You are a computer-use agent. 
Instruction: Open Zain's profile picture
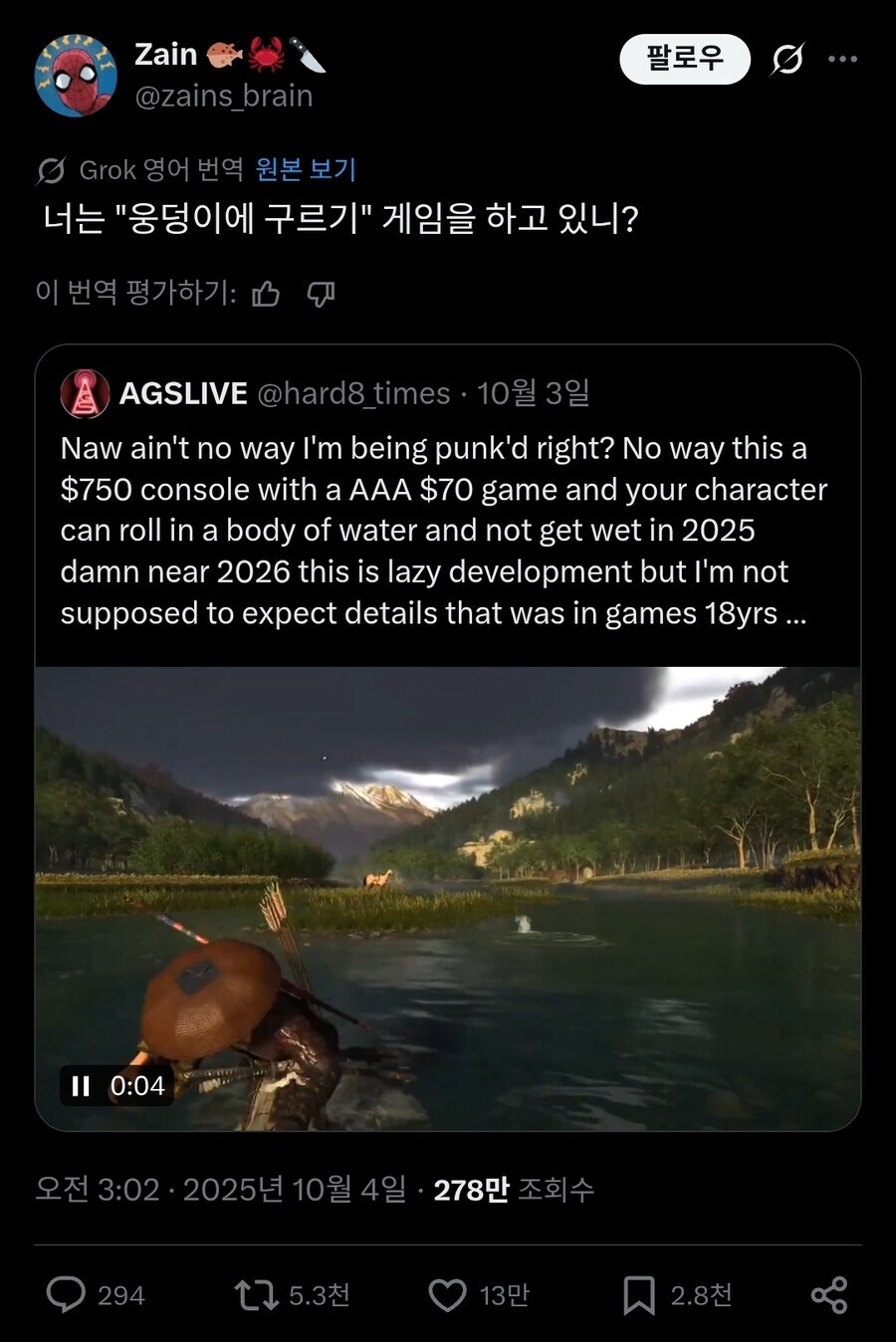point(76,76)
